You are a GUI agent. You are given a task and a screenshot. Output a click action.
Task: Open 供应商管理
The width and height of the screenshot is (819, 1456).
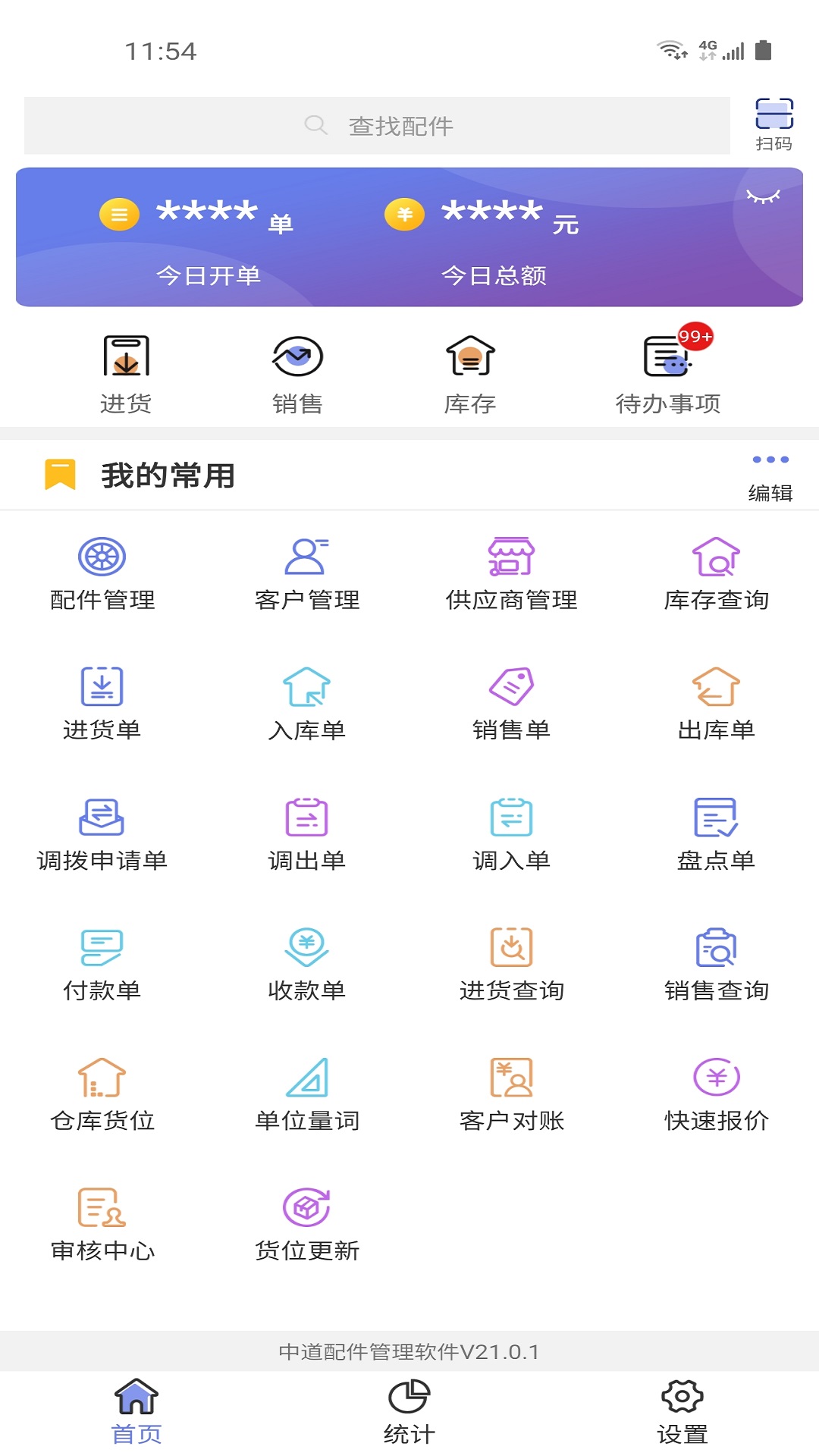[x=512, y=574]
